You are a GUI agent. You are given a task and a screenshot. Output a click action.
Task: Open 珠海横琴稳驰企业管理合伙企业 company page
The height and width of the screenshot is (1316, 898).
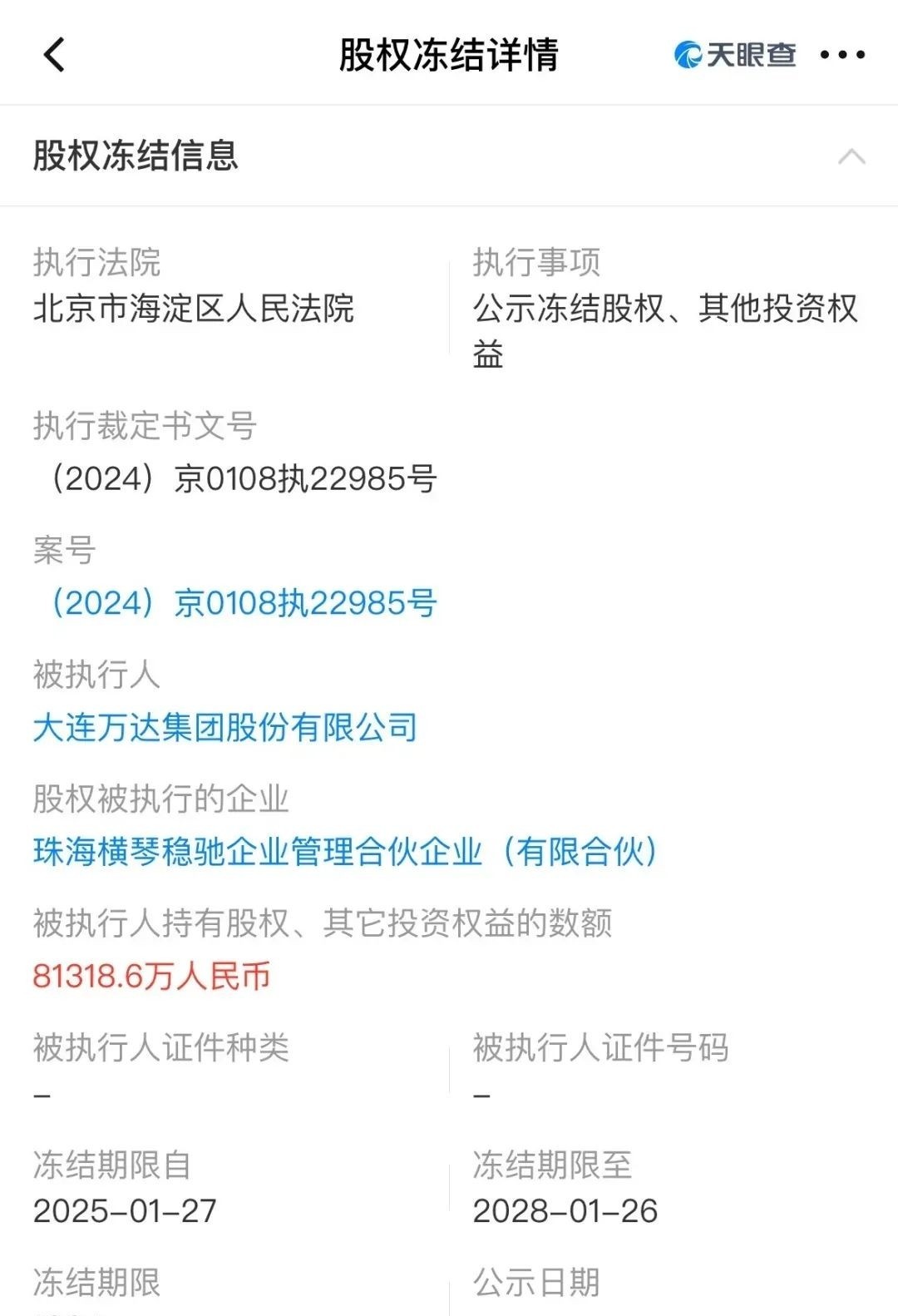point(345,852)
